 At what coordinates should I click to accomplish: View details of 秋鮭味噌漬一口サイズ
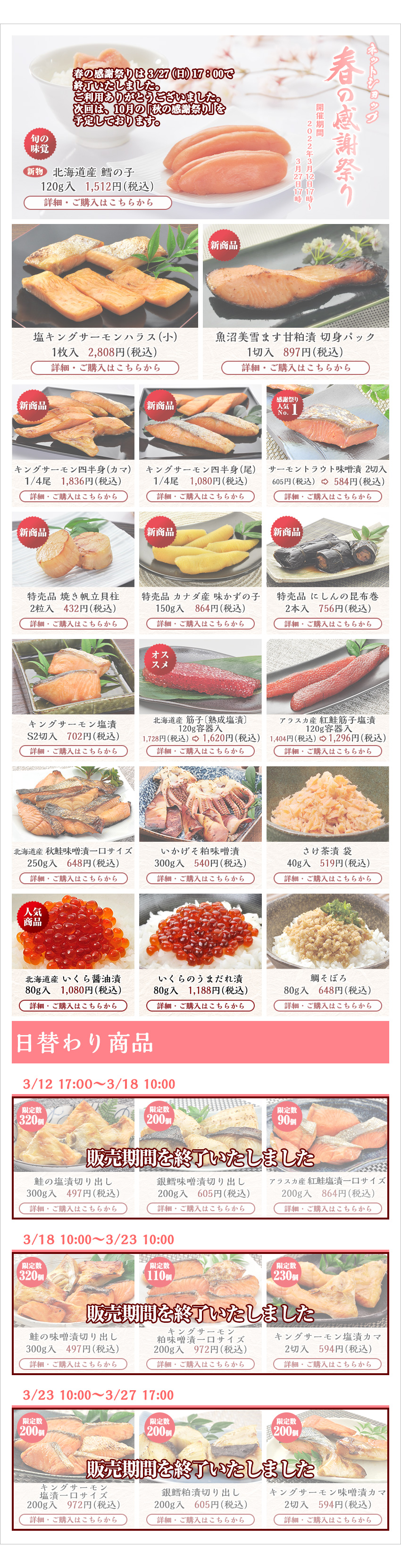pos(73,879)
